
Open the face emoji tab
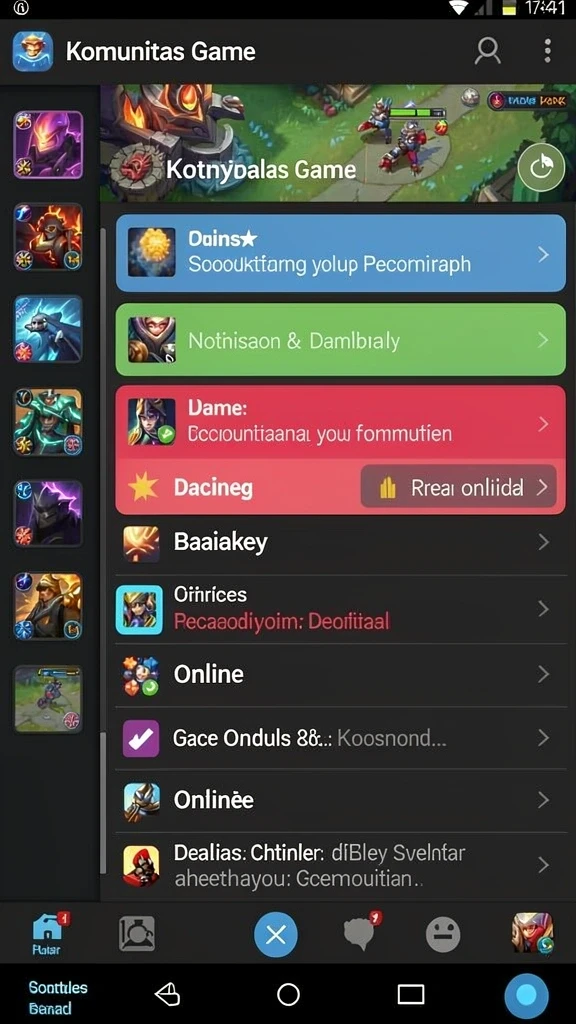(x=443, y=935)
